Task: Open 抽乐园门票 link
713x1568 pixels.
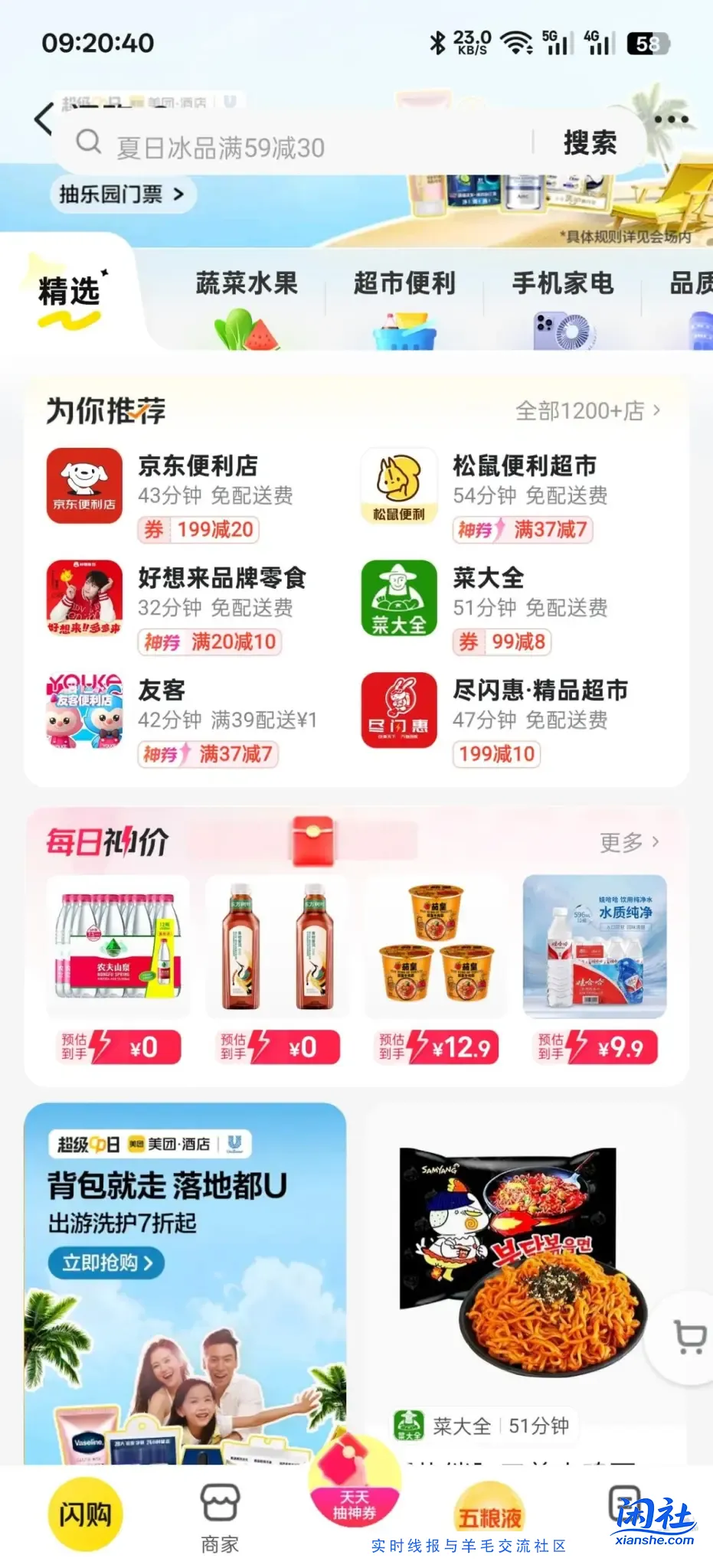Action: 123,194
